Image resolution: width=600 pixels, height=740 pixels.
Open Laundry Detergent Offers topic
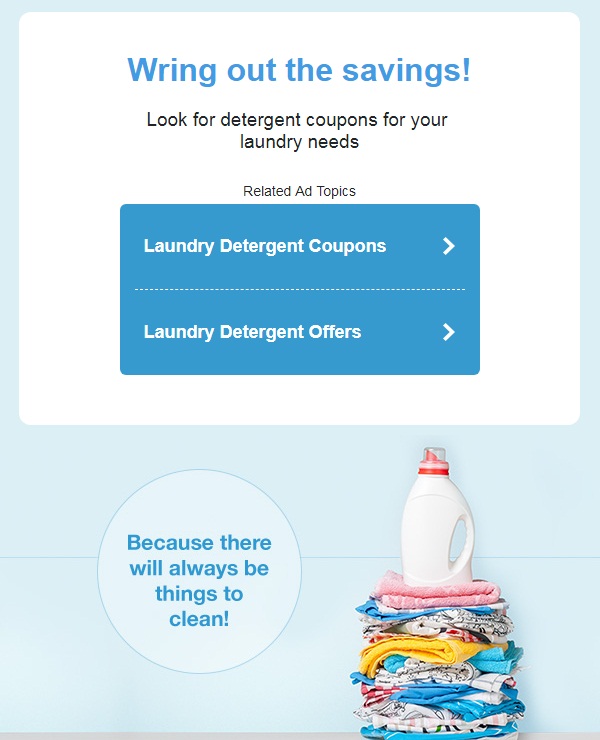point(299,332)
